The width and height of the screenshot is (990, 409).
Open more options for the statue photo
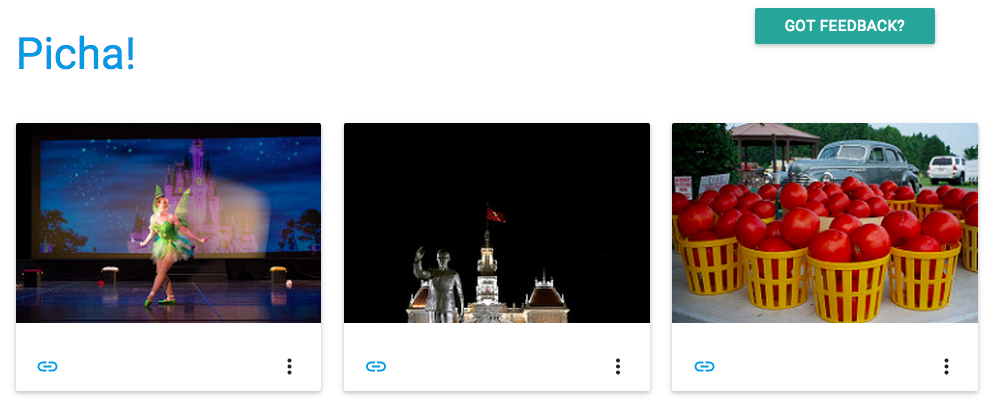coord(617,367)
